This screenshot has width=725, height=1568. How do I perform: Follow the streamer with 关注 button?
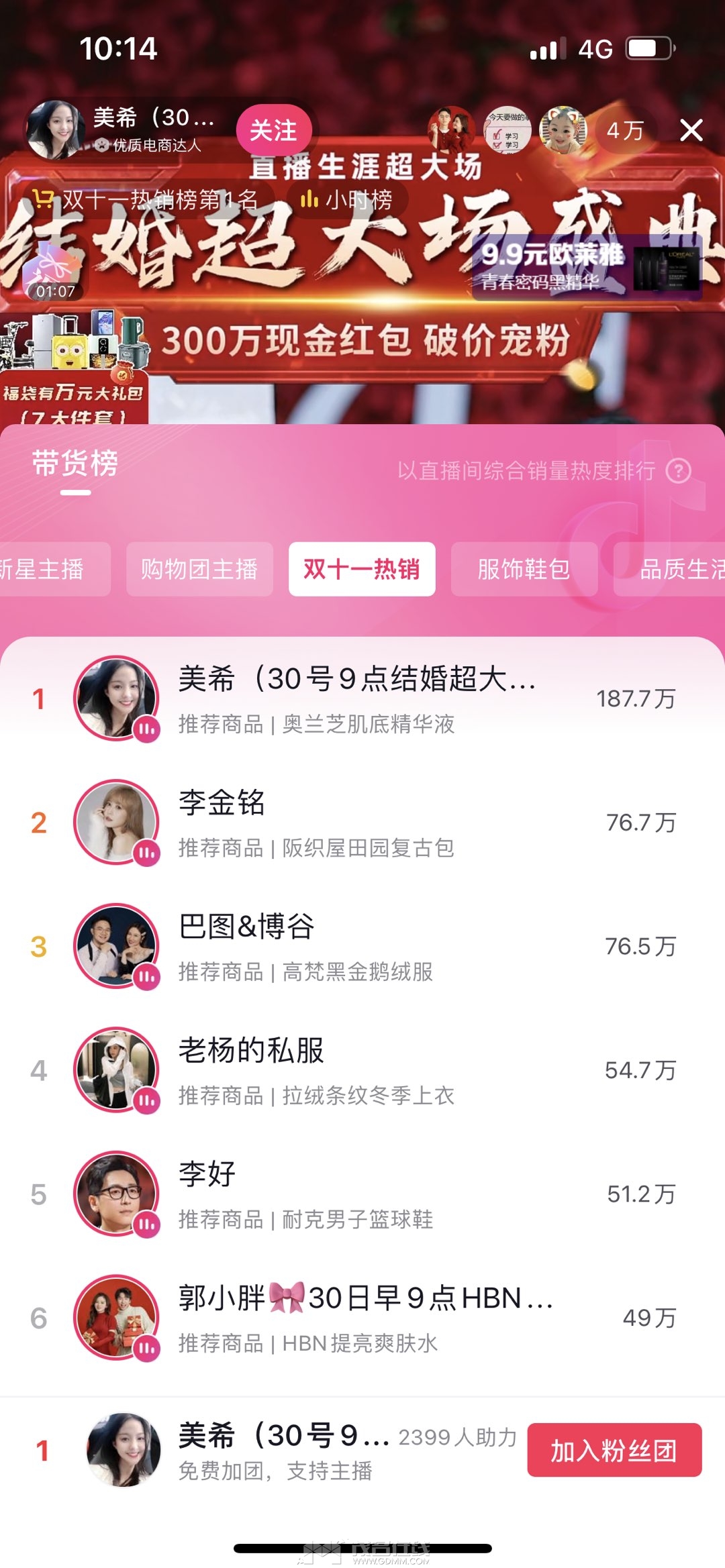(x=273, y=130)
